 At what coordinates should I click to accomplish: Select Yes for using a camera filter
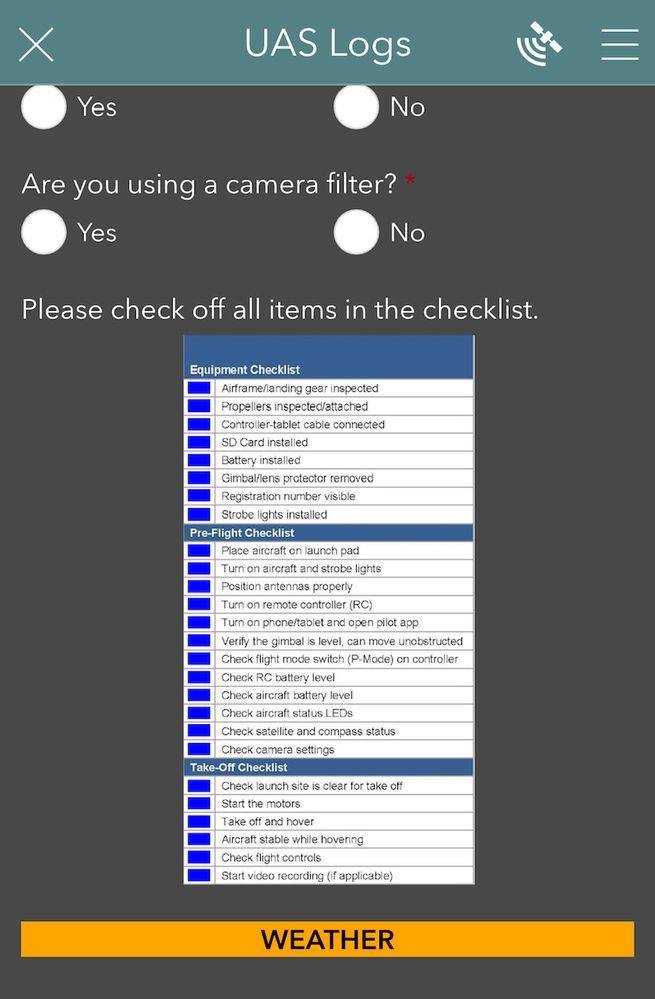[44, 233]
